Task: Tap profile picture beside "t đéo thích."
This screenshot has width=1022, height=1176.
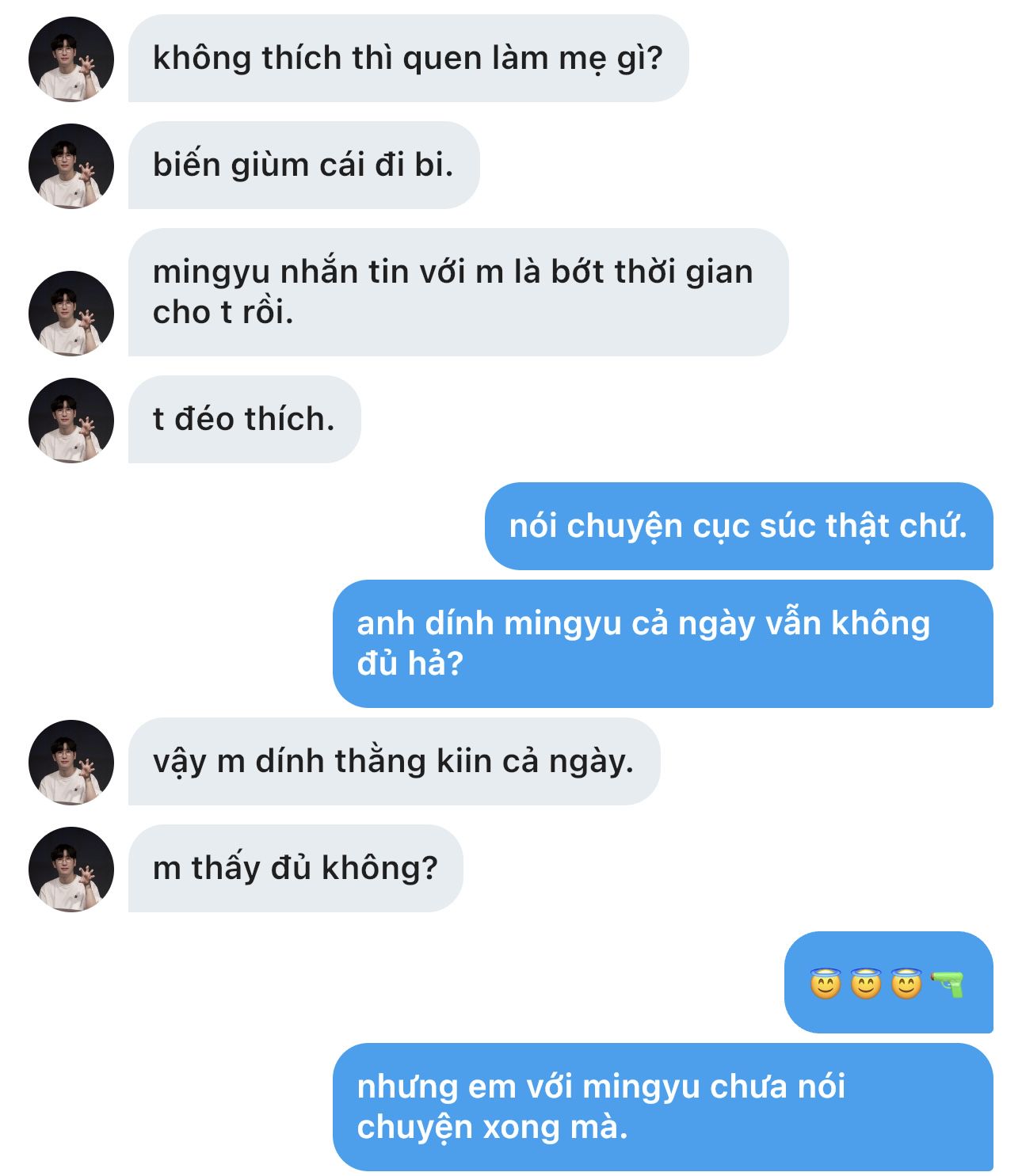Action: coord(71,421)
